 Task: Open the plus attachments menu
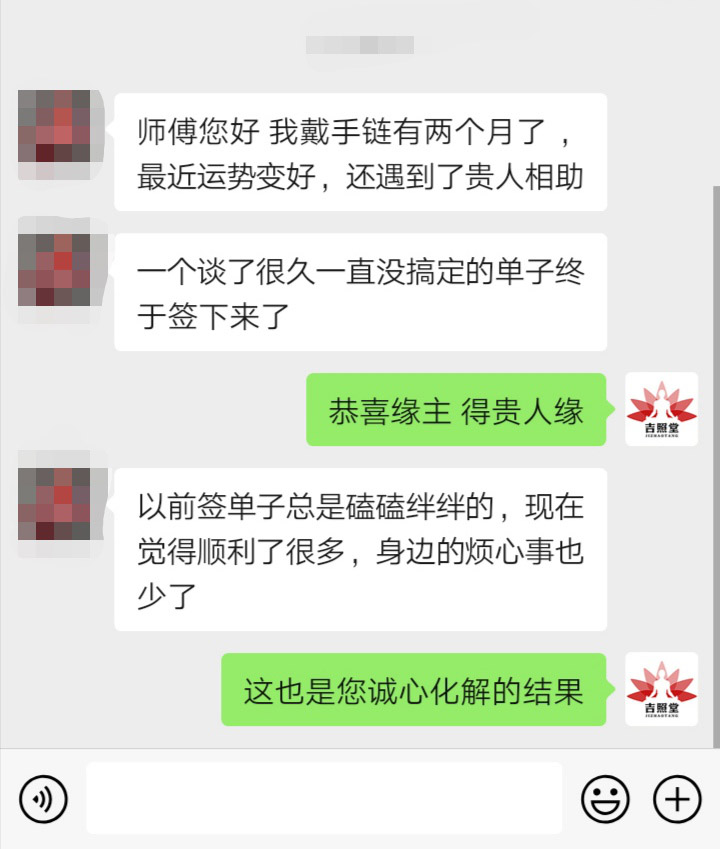[x=677, y=799]
